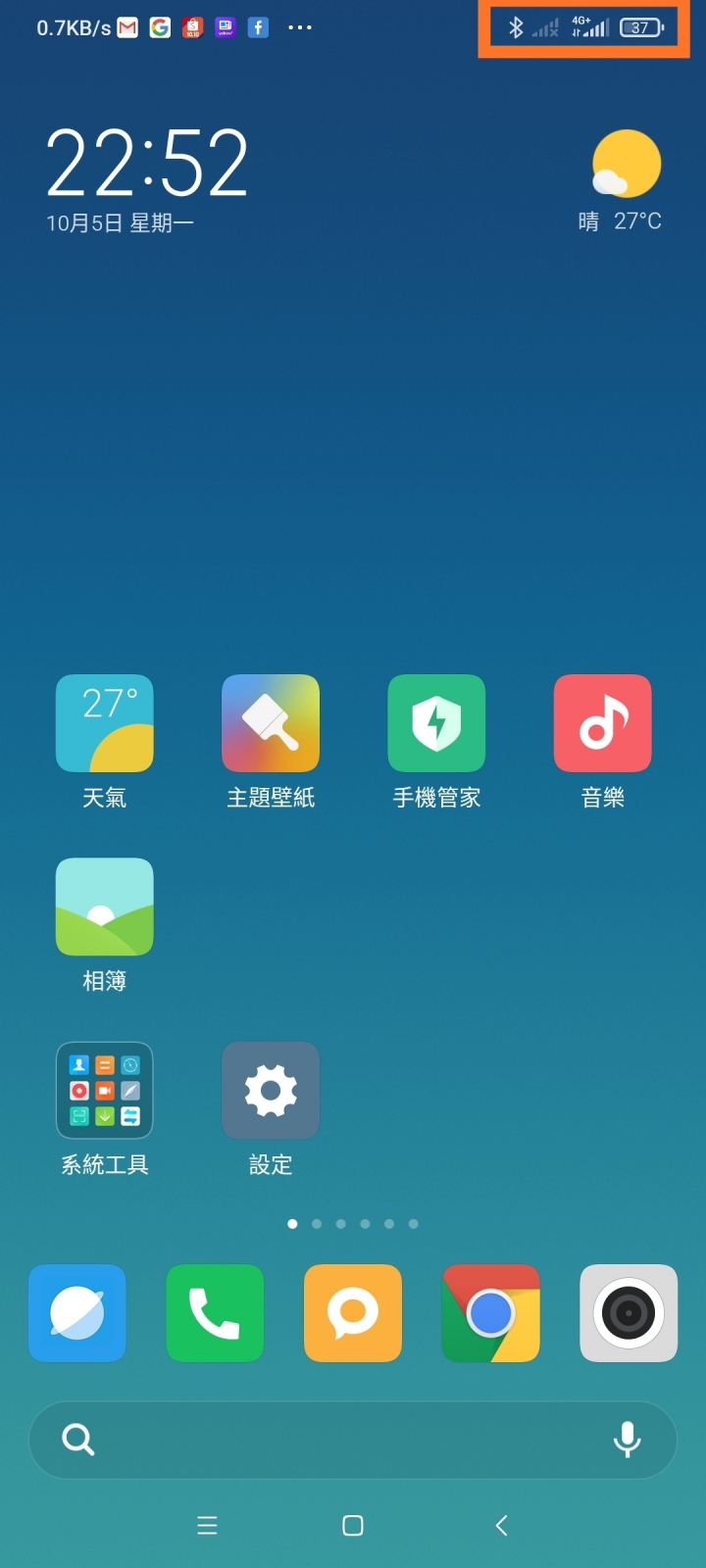Open 設定 settings
This screenshot has height=1568, width=706.
[x=271, y=1090]
